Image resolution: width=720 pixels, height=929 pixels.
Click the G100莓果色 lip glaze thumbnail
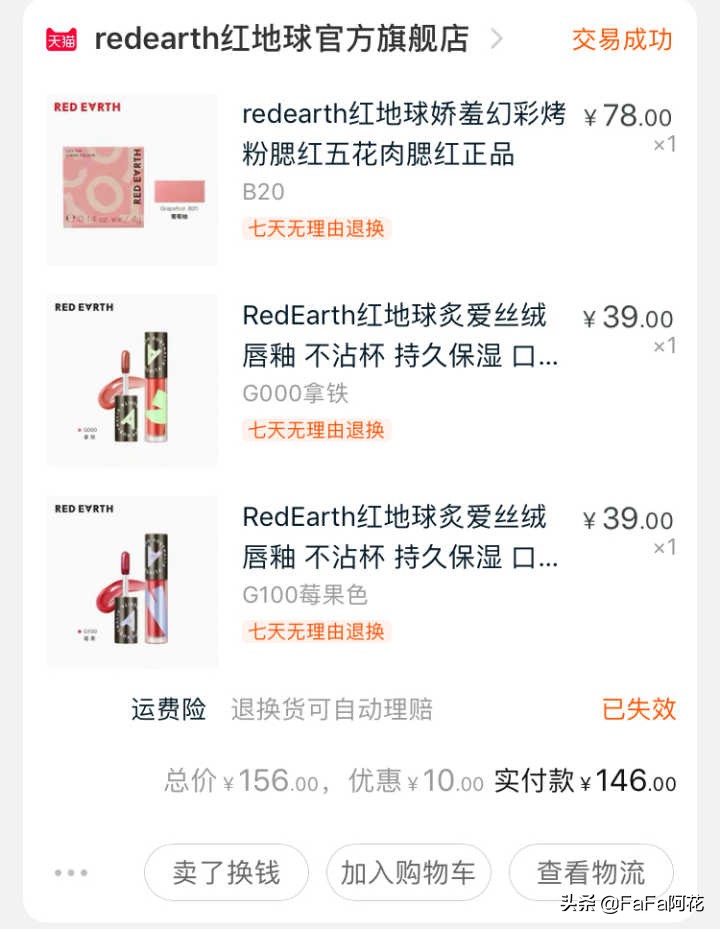[131, 578]
